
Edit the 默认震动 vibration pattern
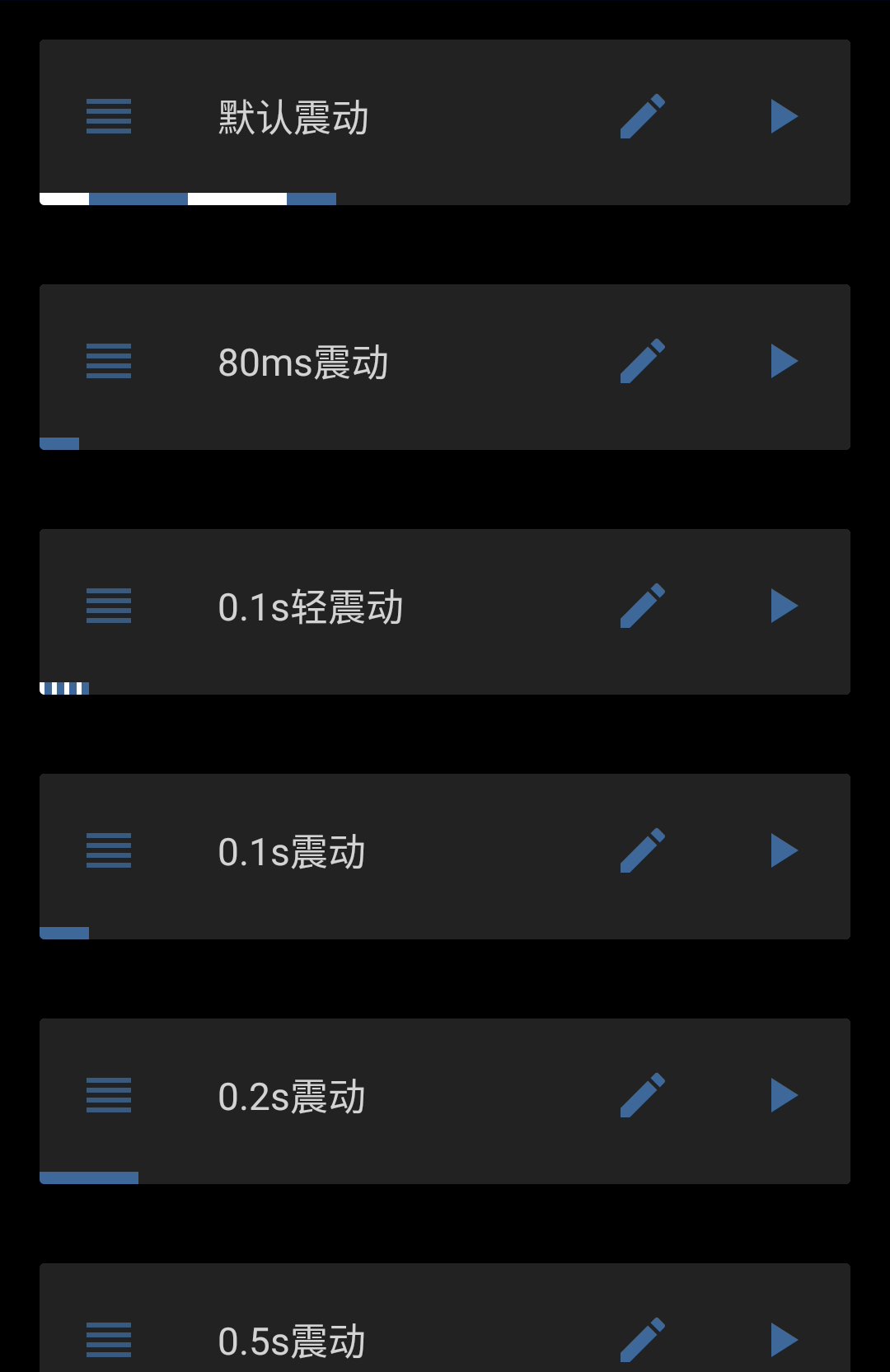pos(643,116)
